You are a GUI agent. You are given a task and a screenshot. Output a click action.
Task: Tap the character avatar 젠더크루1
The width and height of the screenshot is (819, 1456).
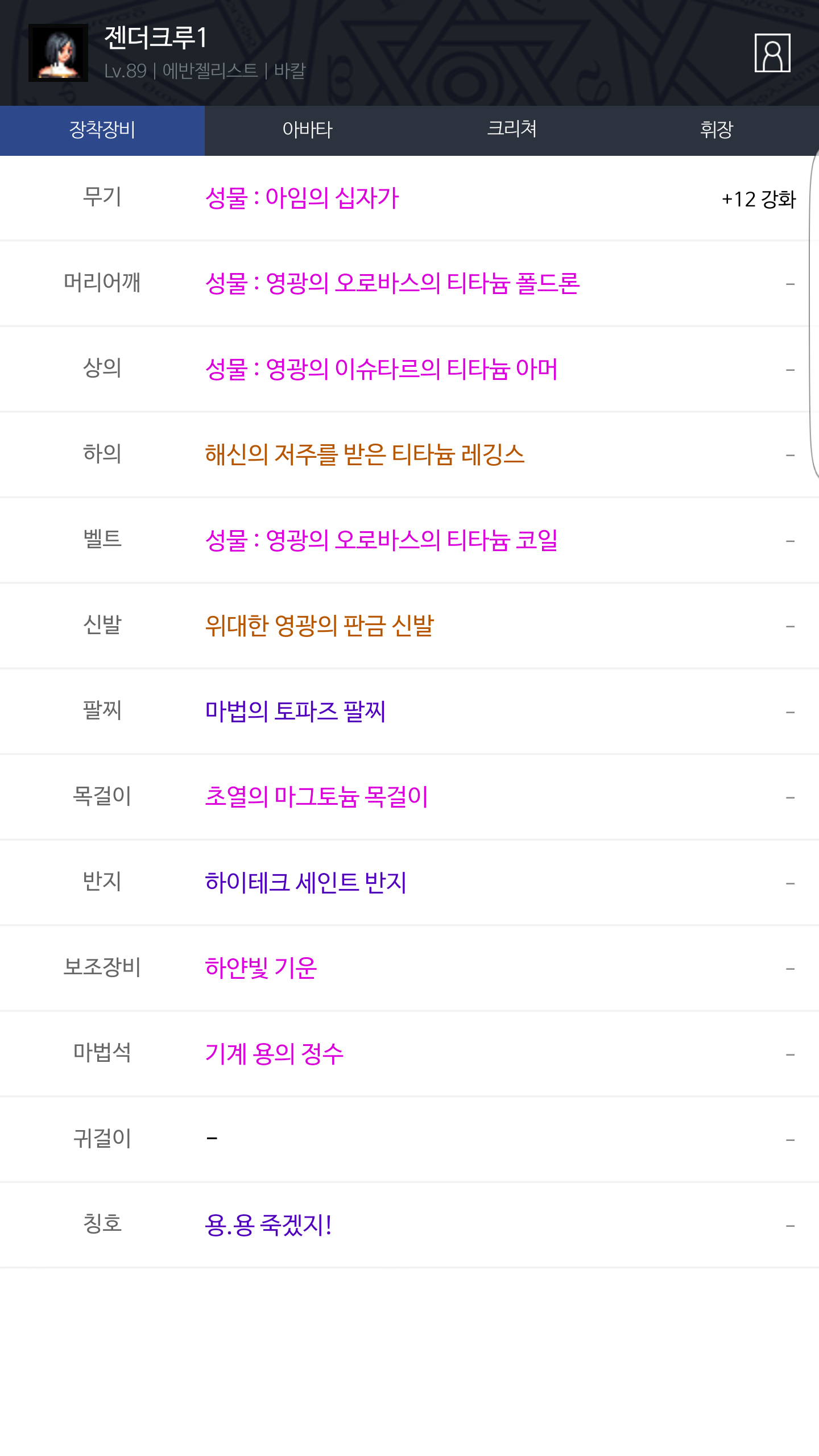coord(58,53)
